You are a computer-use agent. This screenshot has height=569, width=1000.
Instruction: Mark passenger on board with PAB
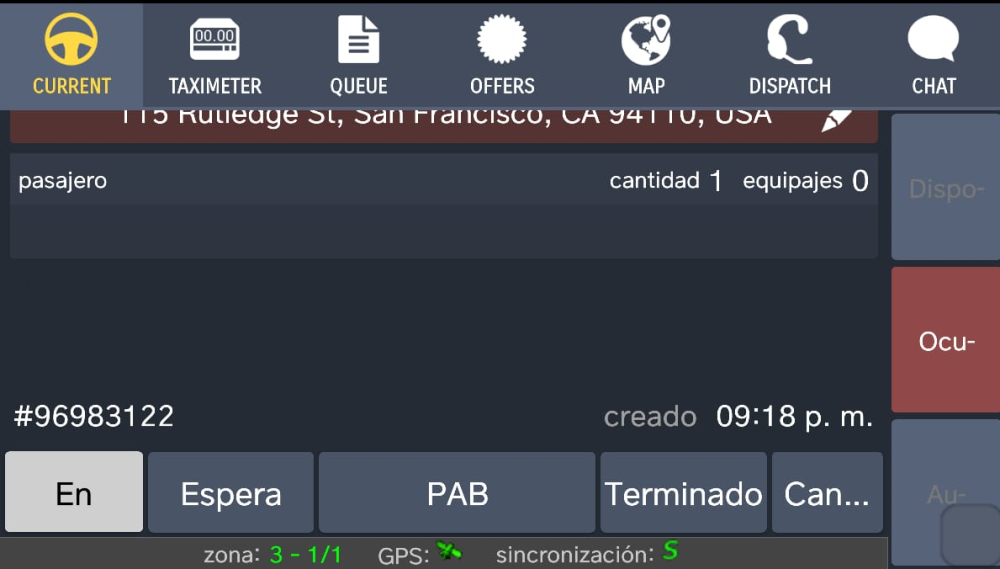click(457, 493)
